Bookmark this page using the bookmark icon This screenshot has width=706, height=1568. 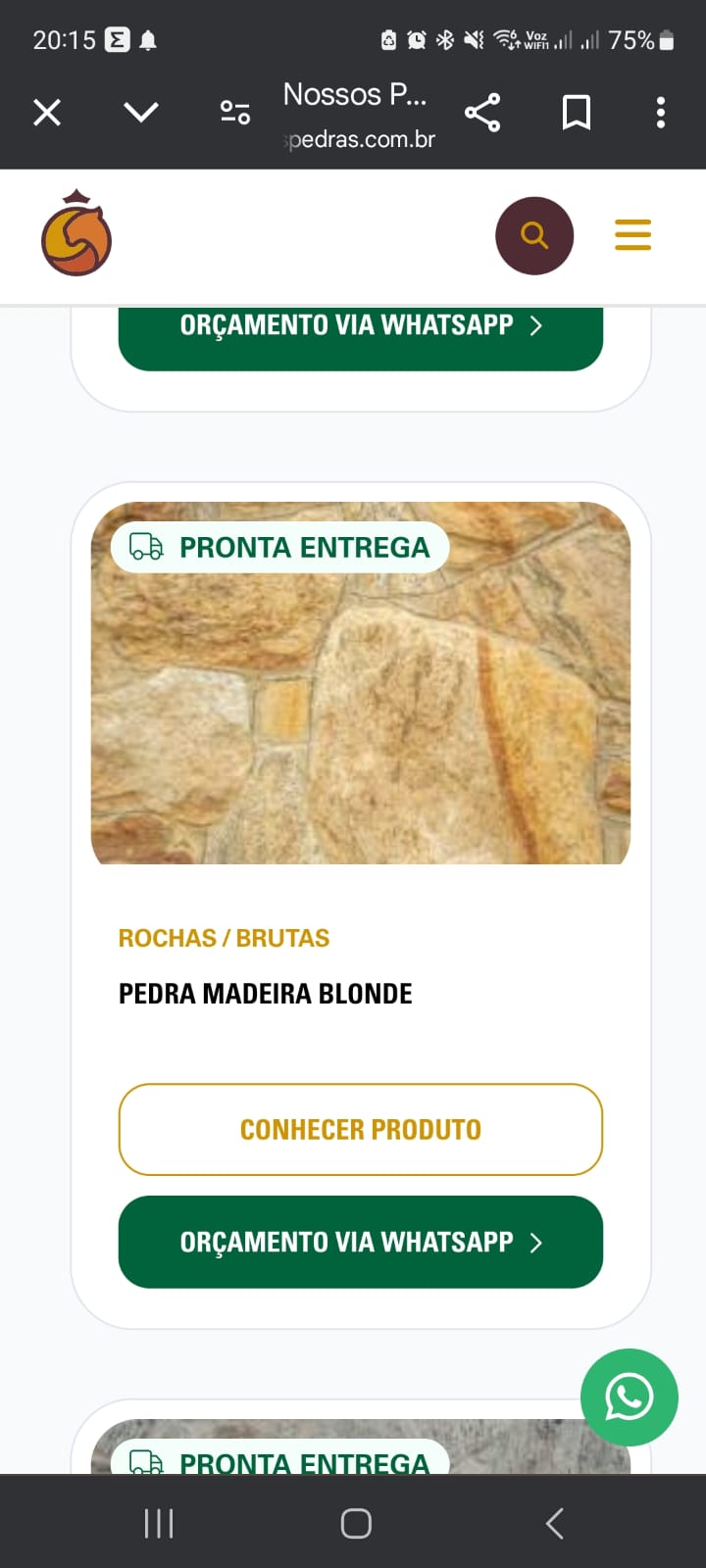pyautogui.click(x=576, y=112)
